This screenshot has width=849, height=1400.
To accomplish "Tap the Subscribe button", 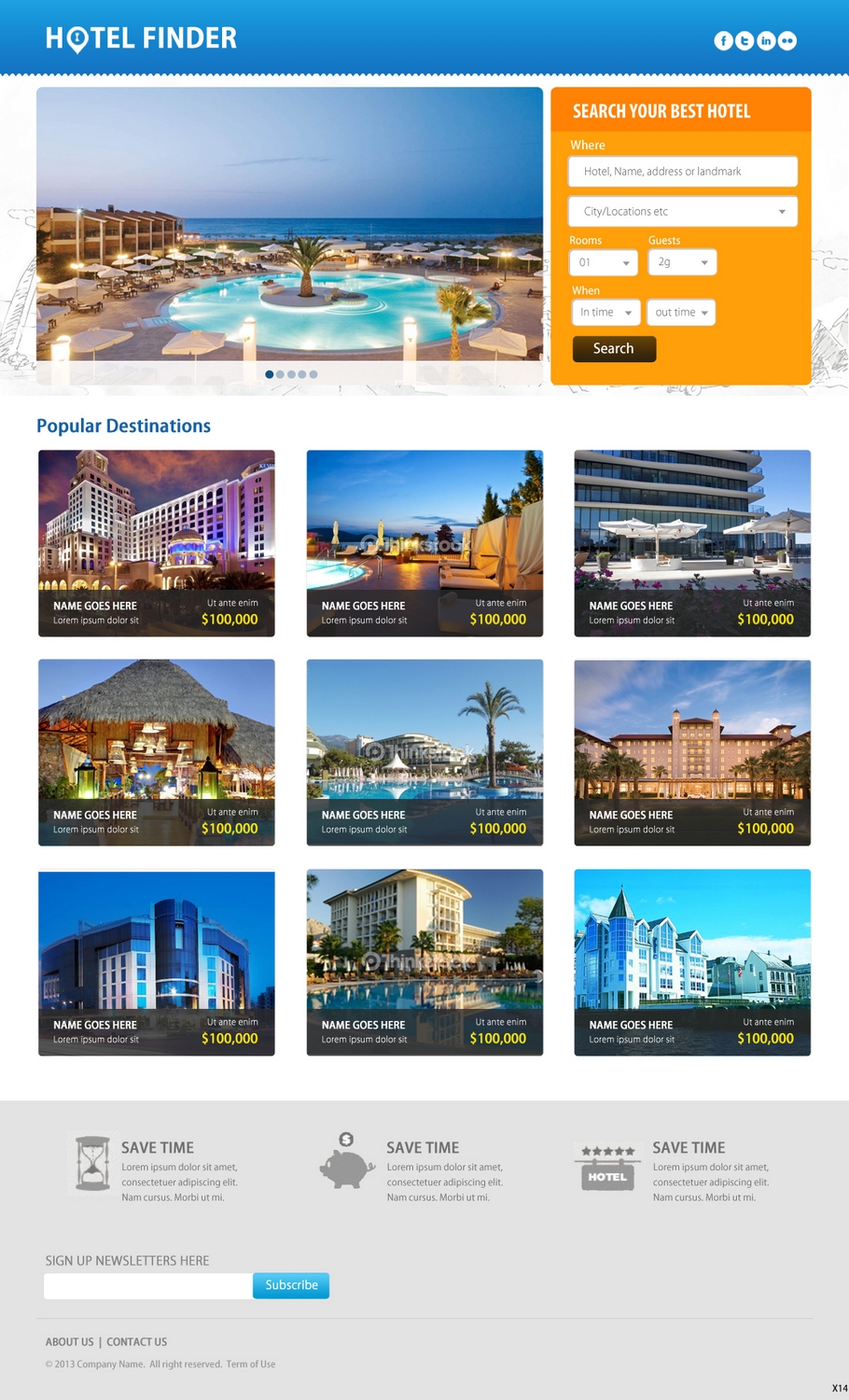I will pyautogui.click(x=291, y=1286).
